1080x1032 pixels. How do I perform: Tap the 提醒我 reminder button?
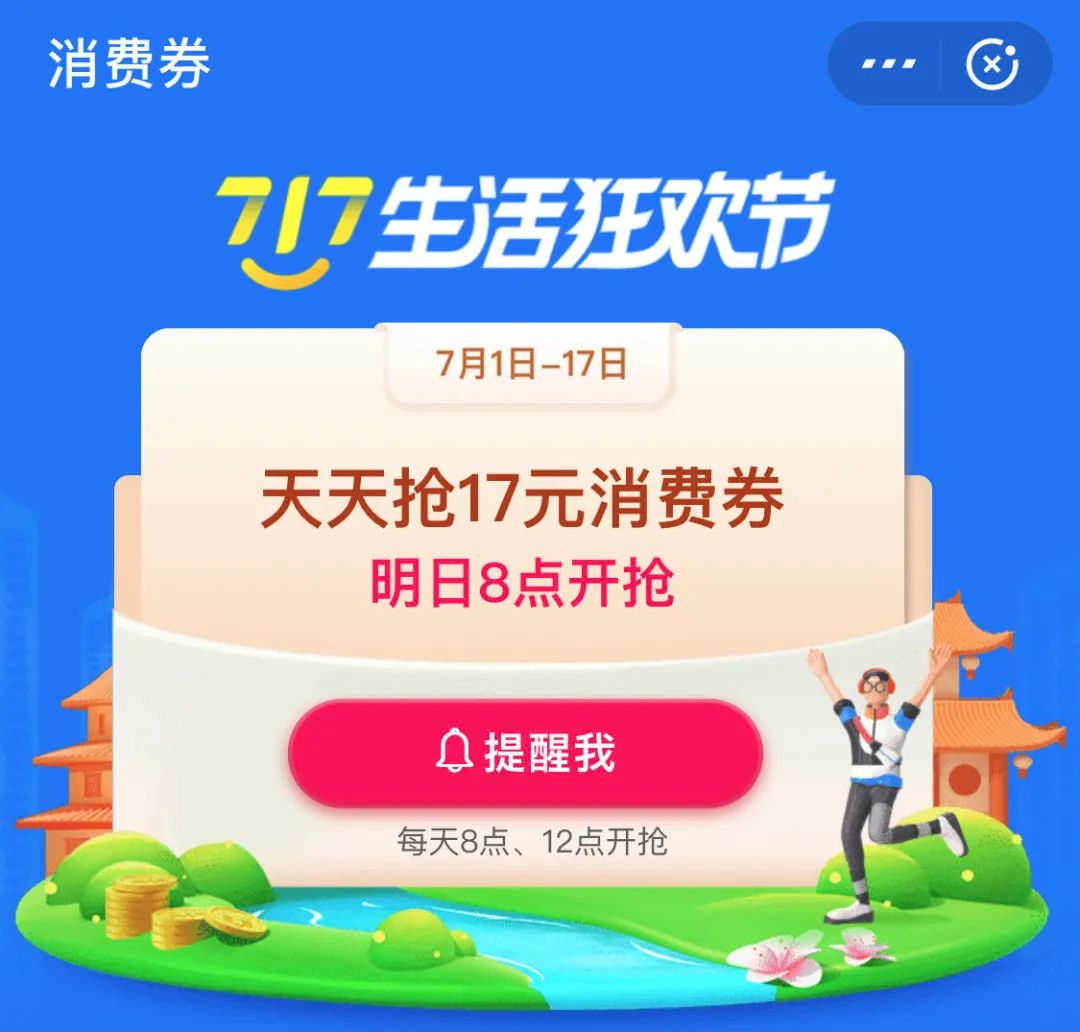[x=526, y=753]
